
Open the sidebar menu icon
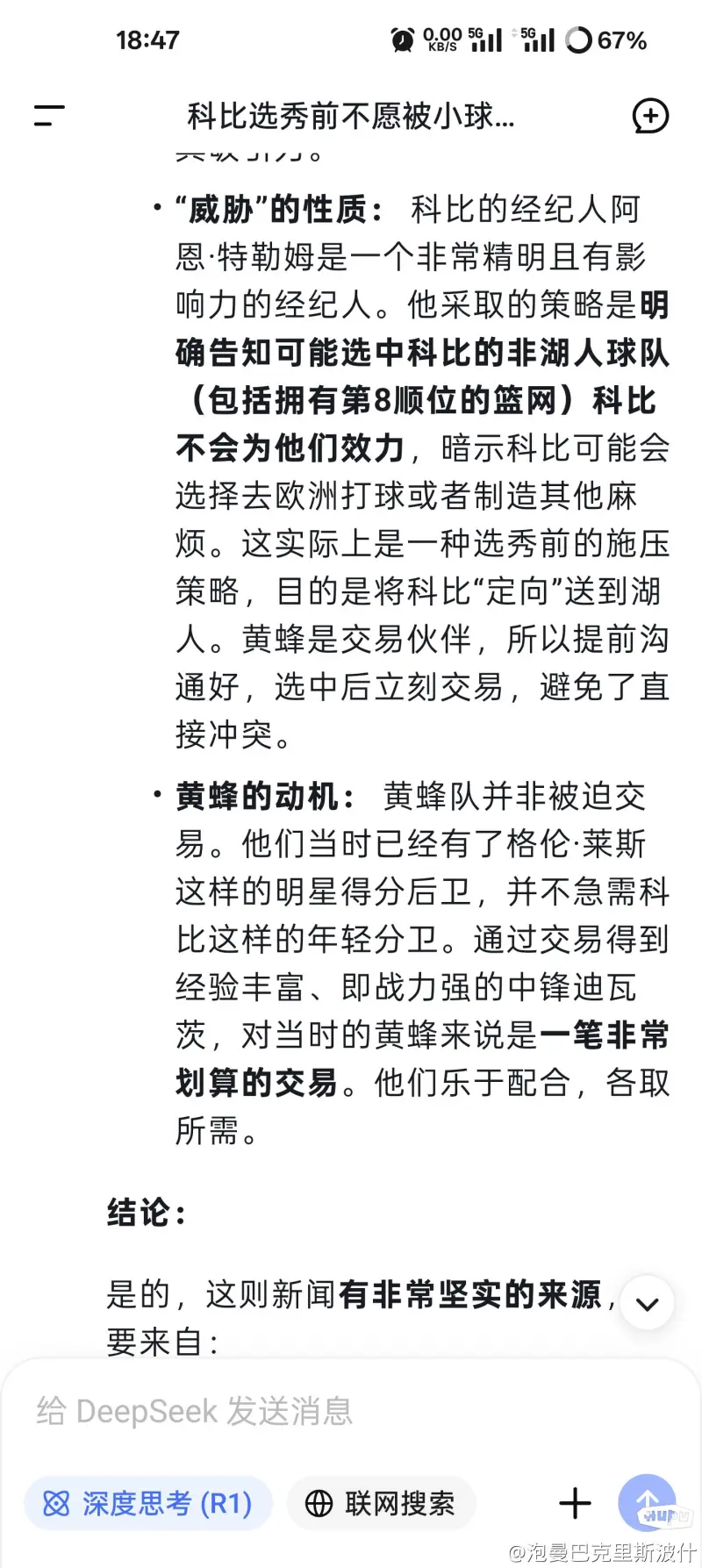point(49,115)
